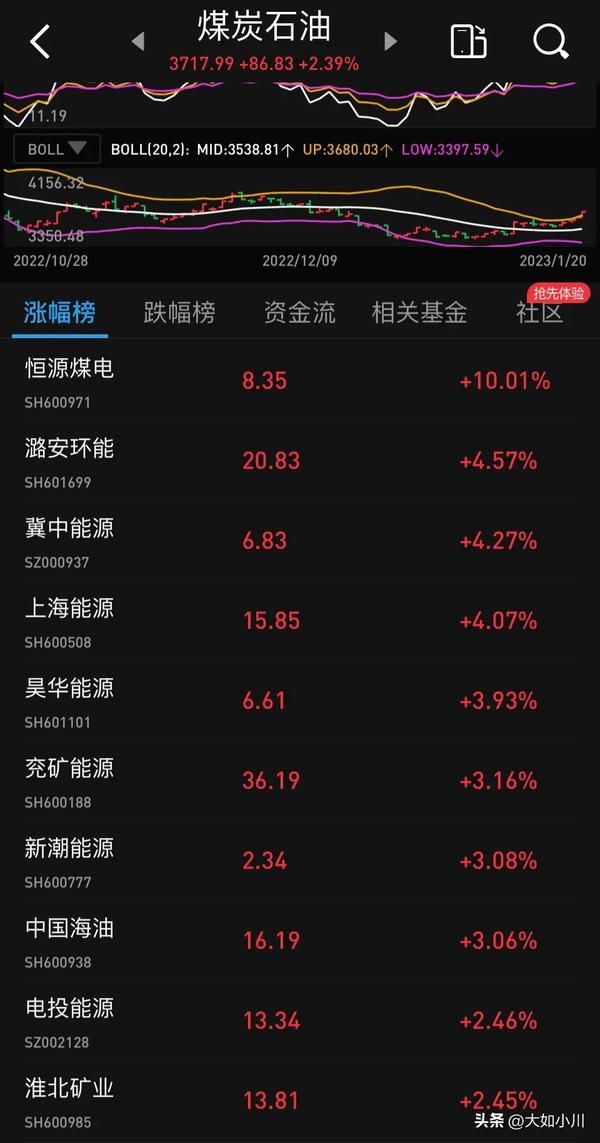Viewport: 600px width, 1143px height.
Task: Open stock 恒源煤电 SH600971
Action: (300, 381)
